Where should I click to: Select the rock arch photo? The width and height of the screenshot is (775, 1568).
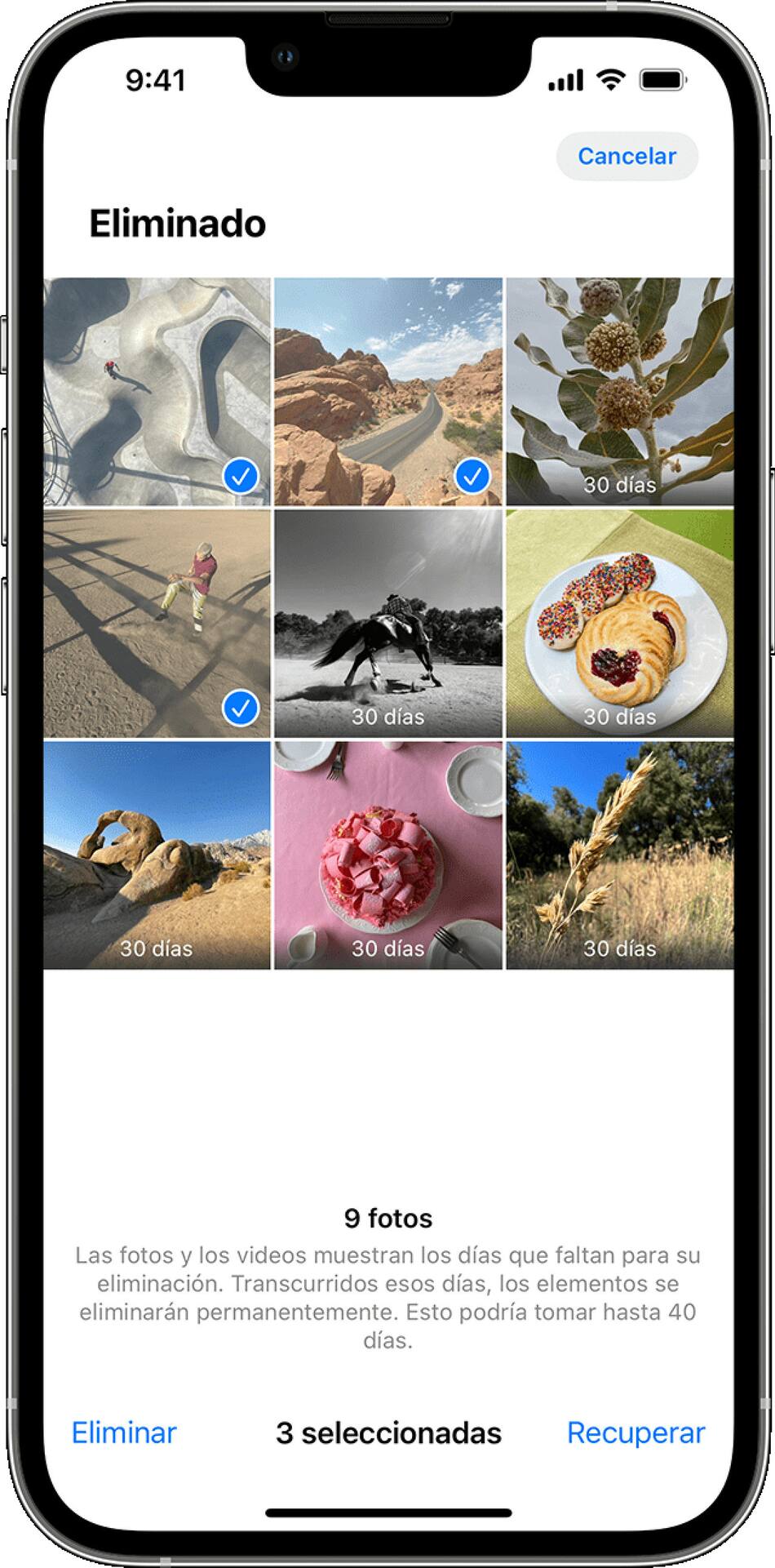[157, 855]
